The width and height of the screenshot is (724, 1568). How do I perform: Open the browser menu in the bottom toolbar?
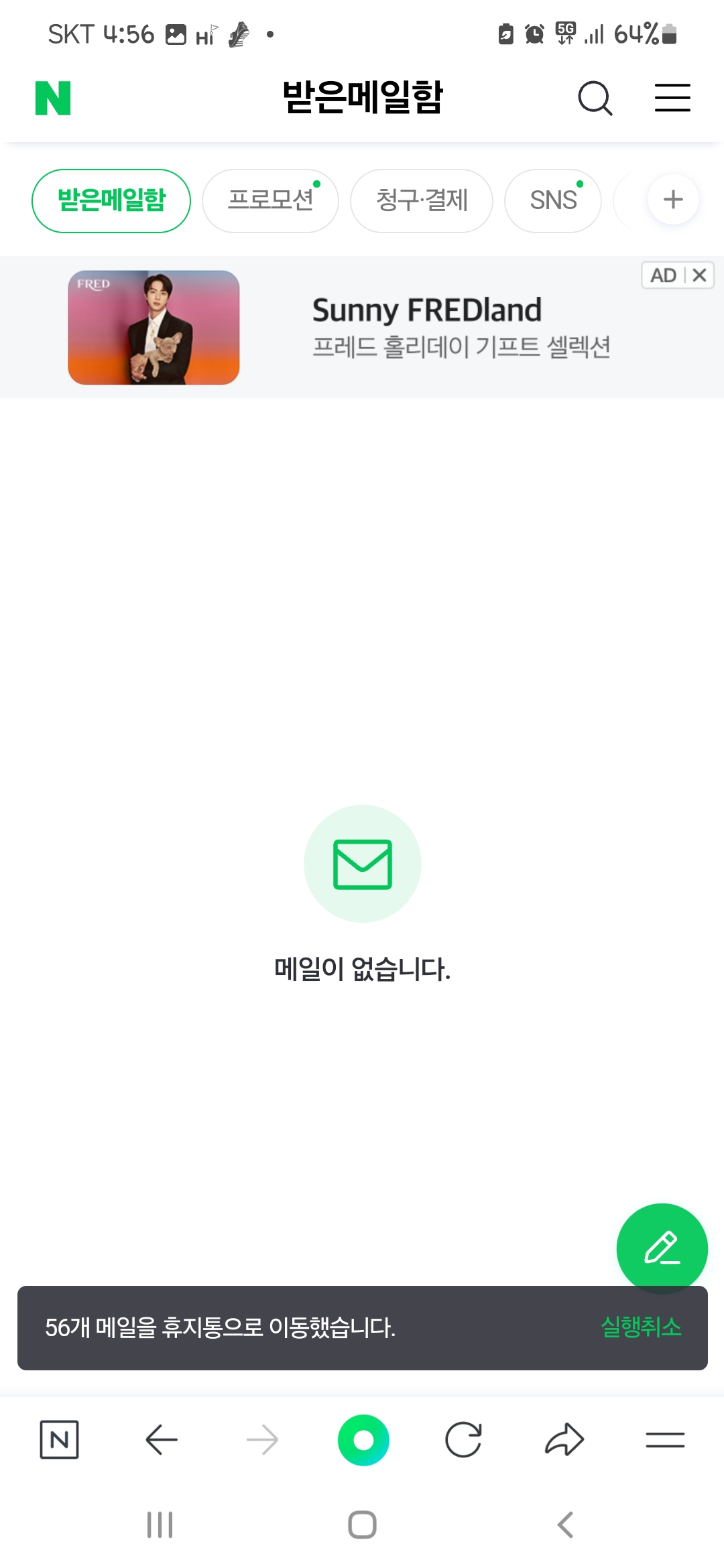665,1439
